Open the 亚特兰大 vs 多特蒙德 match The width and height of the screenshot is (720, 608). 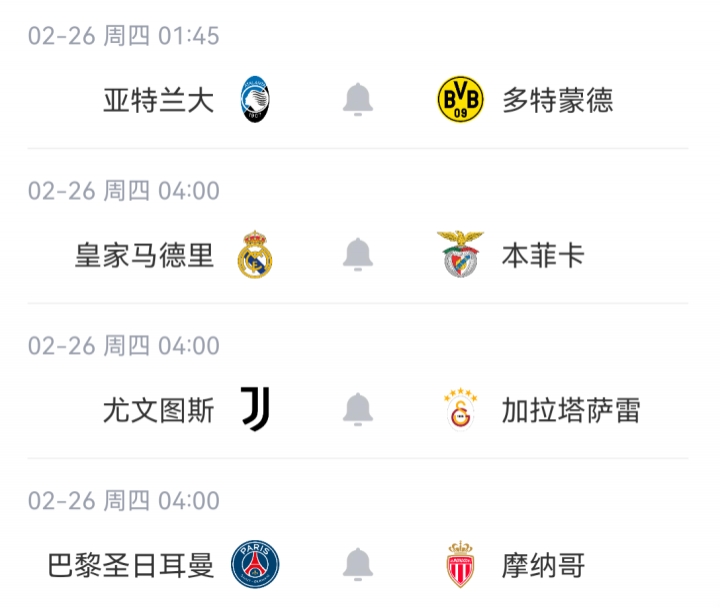558,100
